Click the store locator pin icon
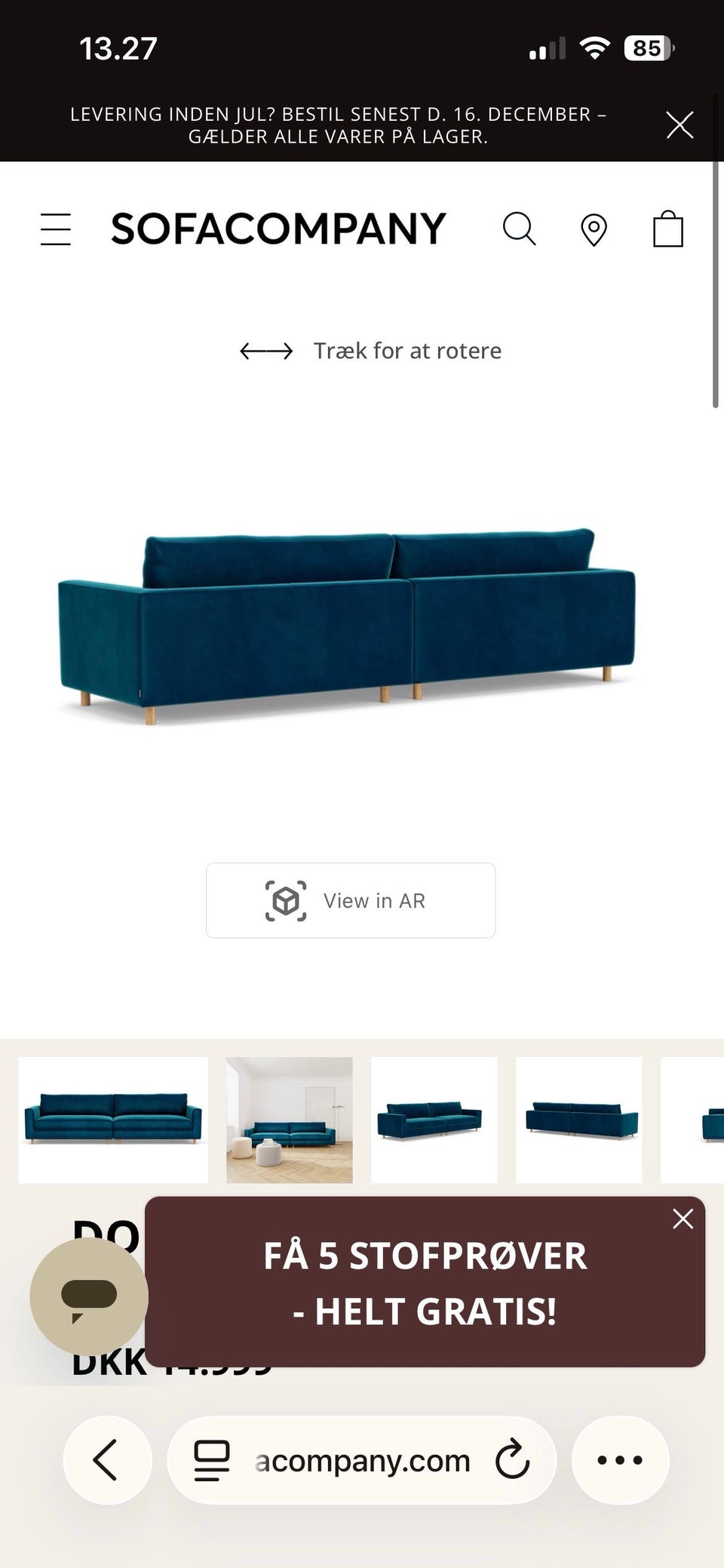724x1568 pixels. [x=594, y=229]
